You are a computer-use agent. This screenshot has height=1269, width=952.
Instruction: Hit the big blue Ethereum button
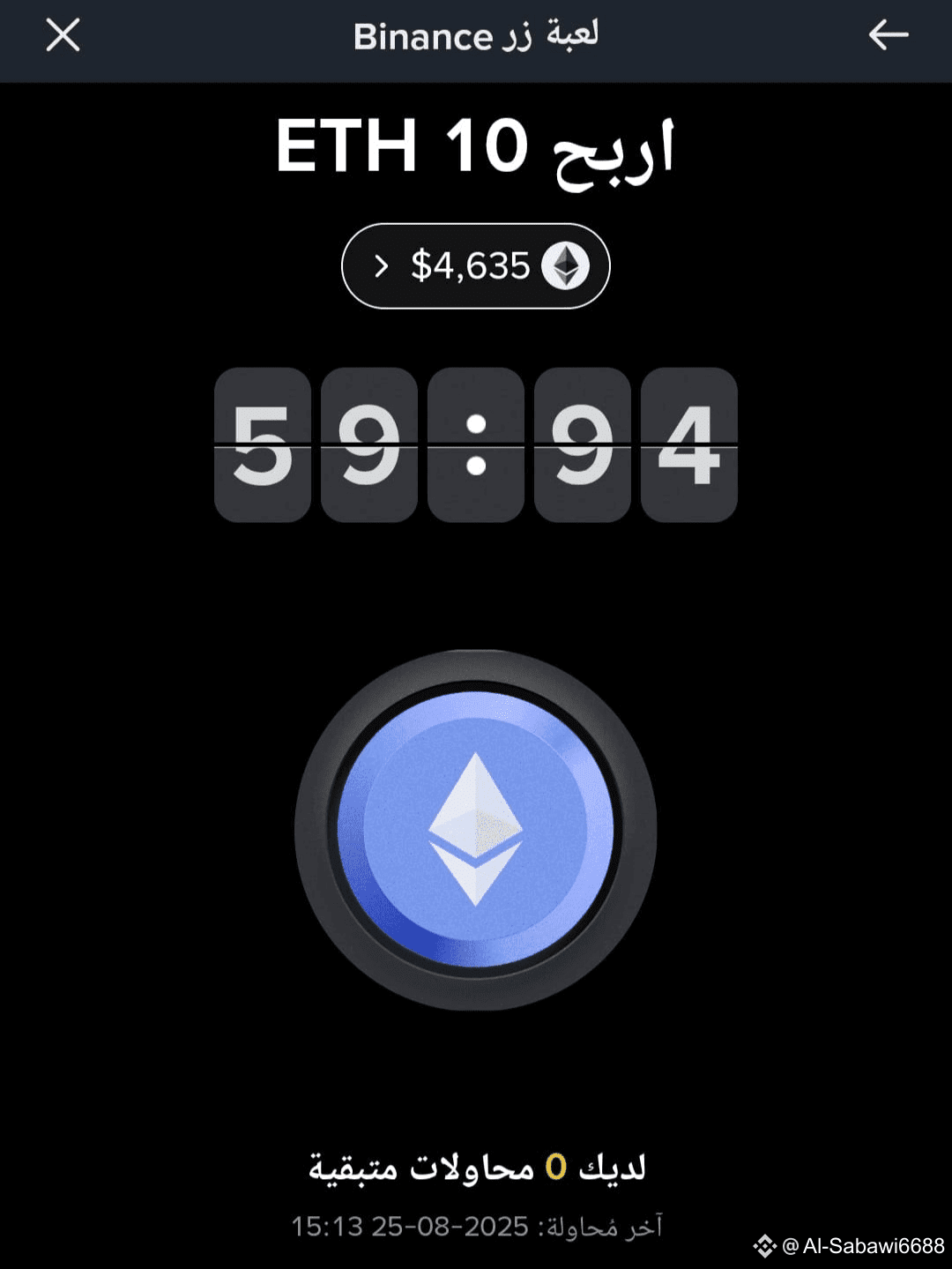475,830
